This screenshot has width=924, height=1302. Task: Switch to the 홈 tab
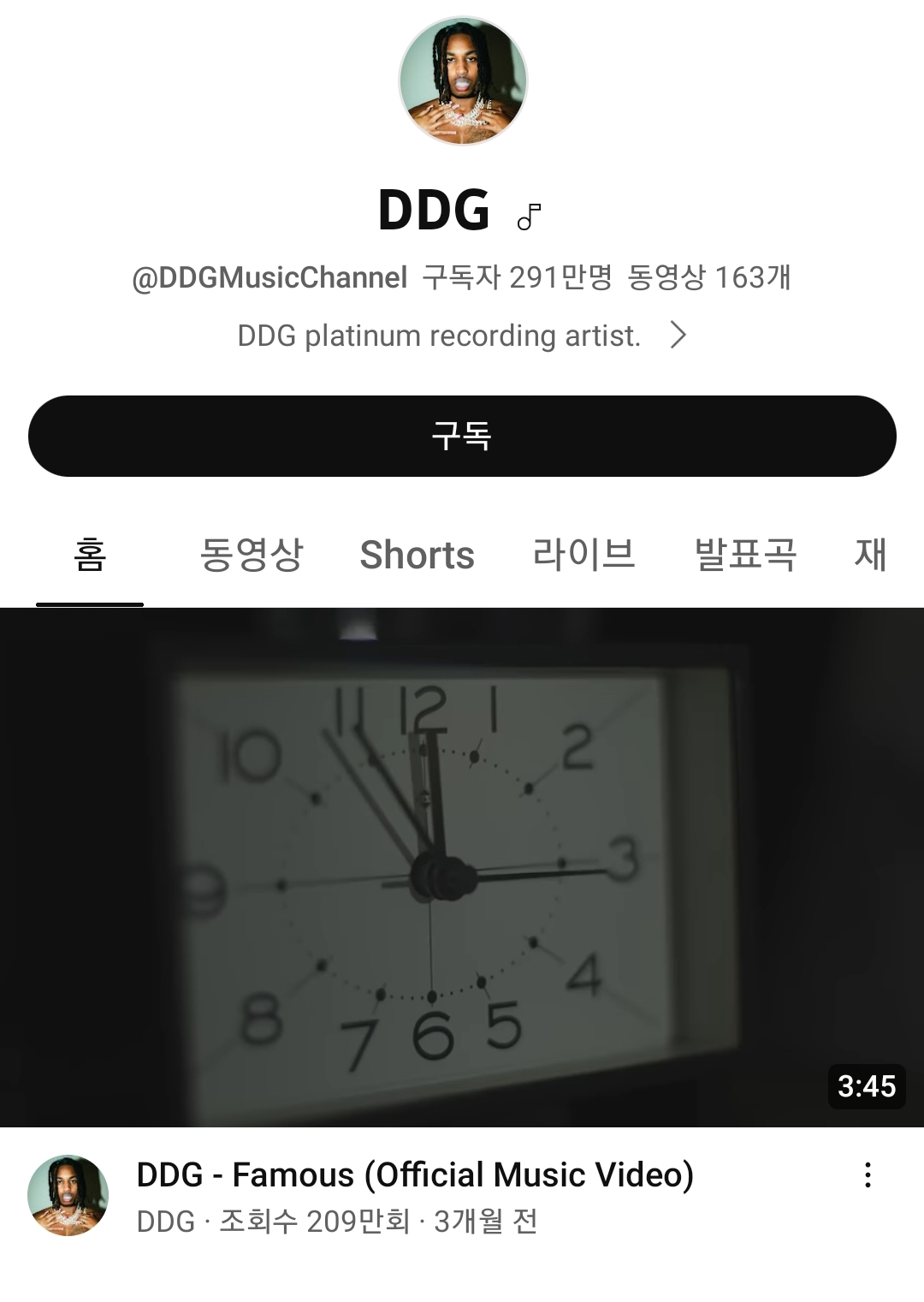90,555
